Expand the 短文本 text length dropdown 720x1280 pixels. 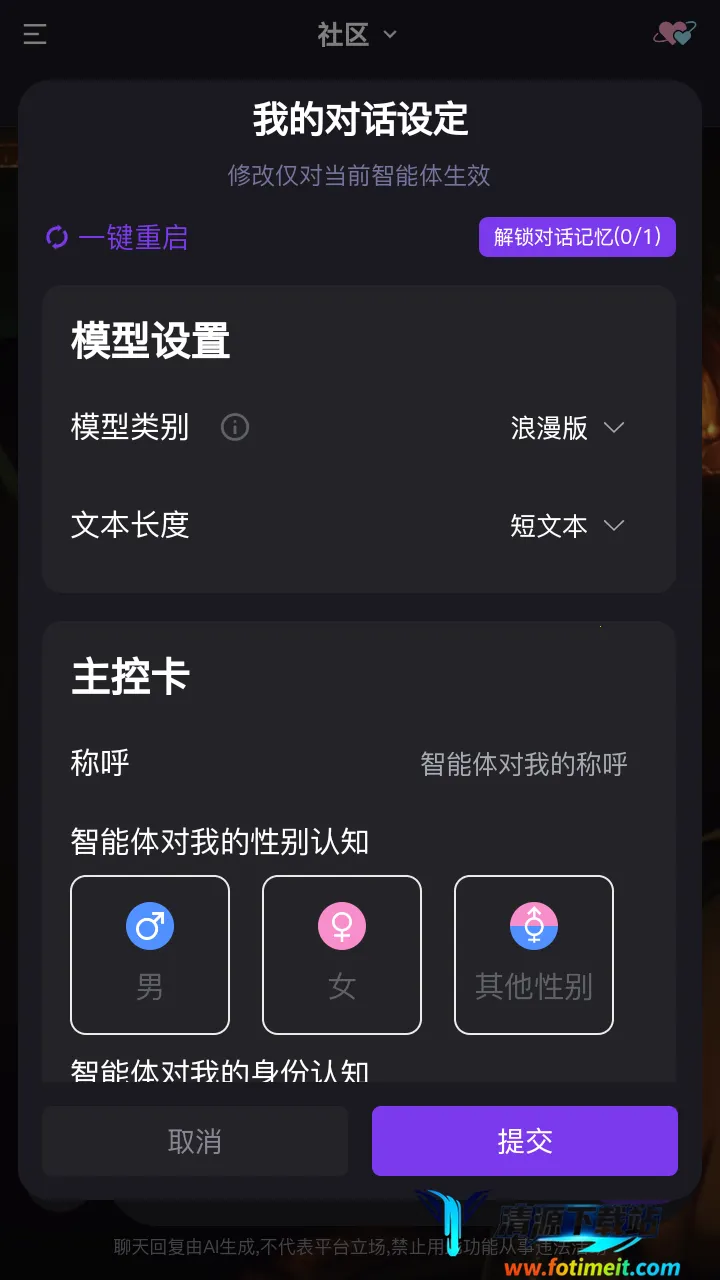(x=568, y=526)
